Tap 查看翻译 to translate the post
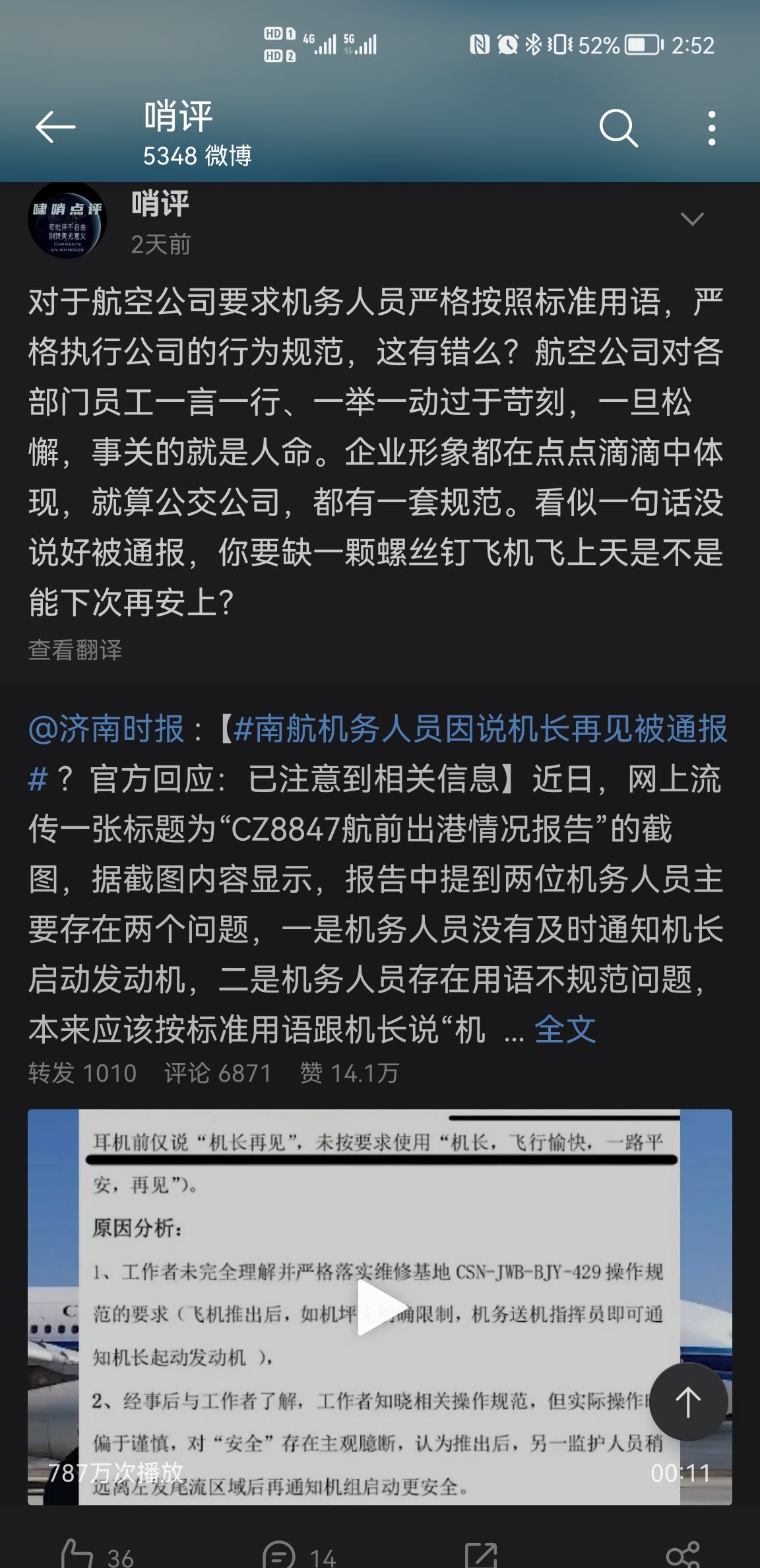Image resolution: width=760 pixels, height=1568 pixels. 75,650
